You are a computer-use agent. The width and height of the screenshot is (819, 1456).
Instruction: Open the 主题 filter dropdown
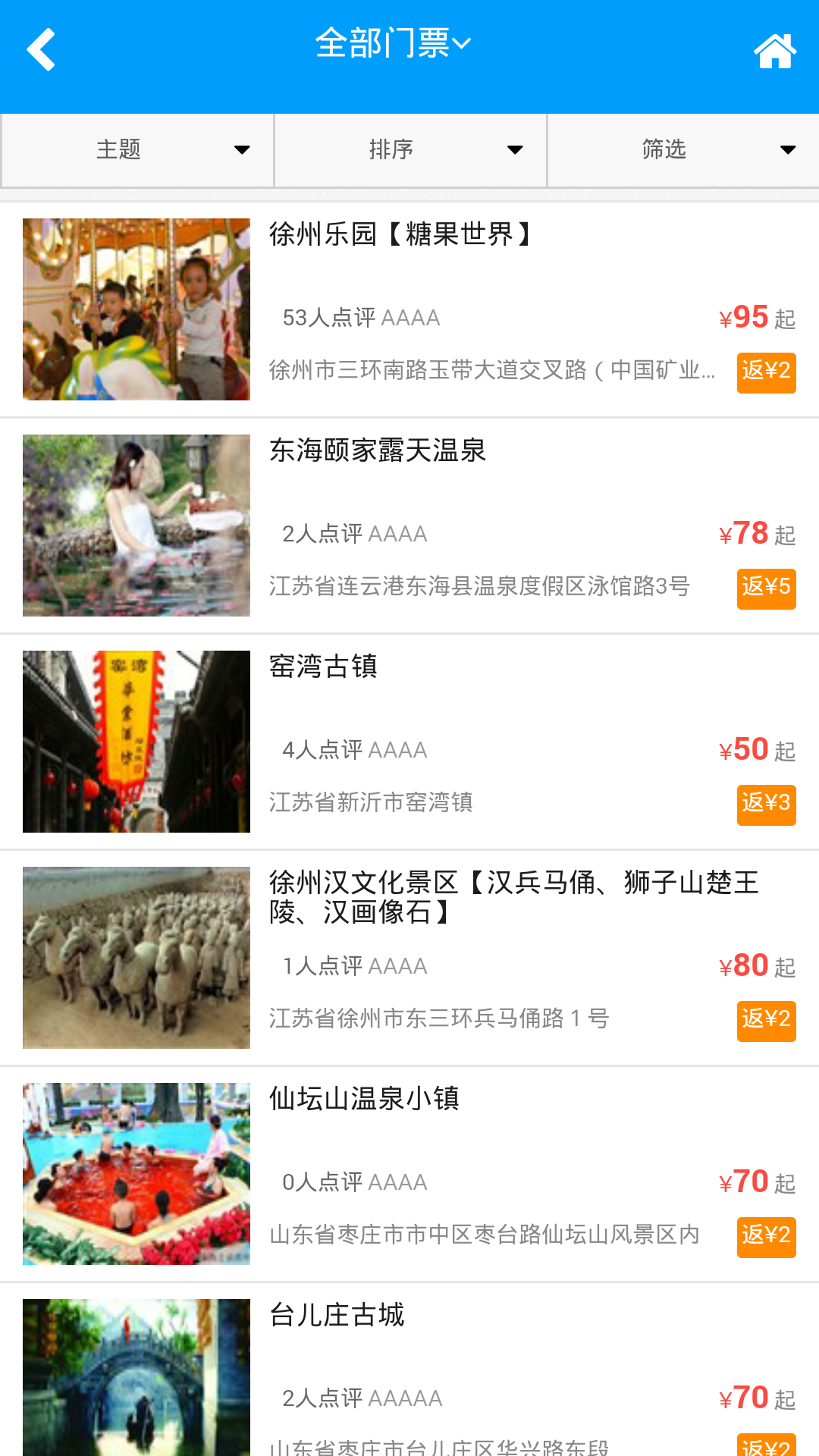tap(137, 149)
